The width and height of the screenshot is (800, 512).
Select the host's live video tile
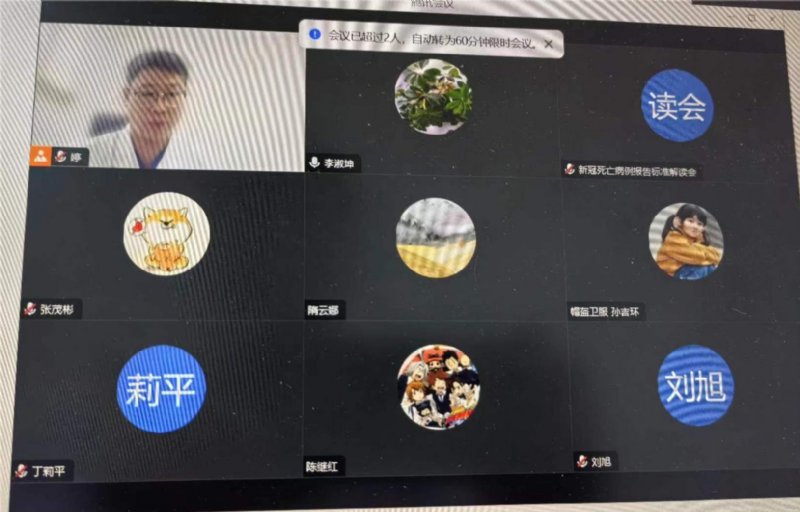(x=167, y=98)
